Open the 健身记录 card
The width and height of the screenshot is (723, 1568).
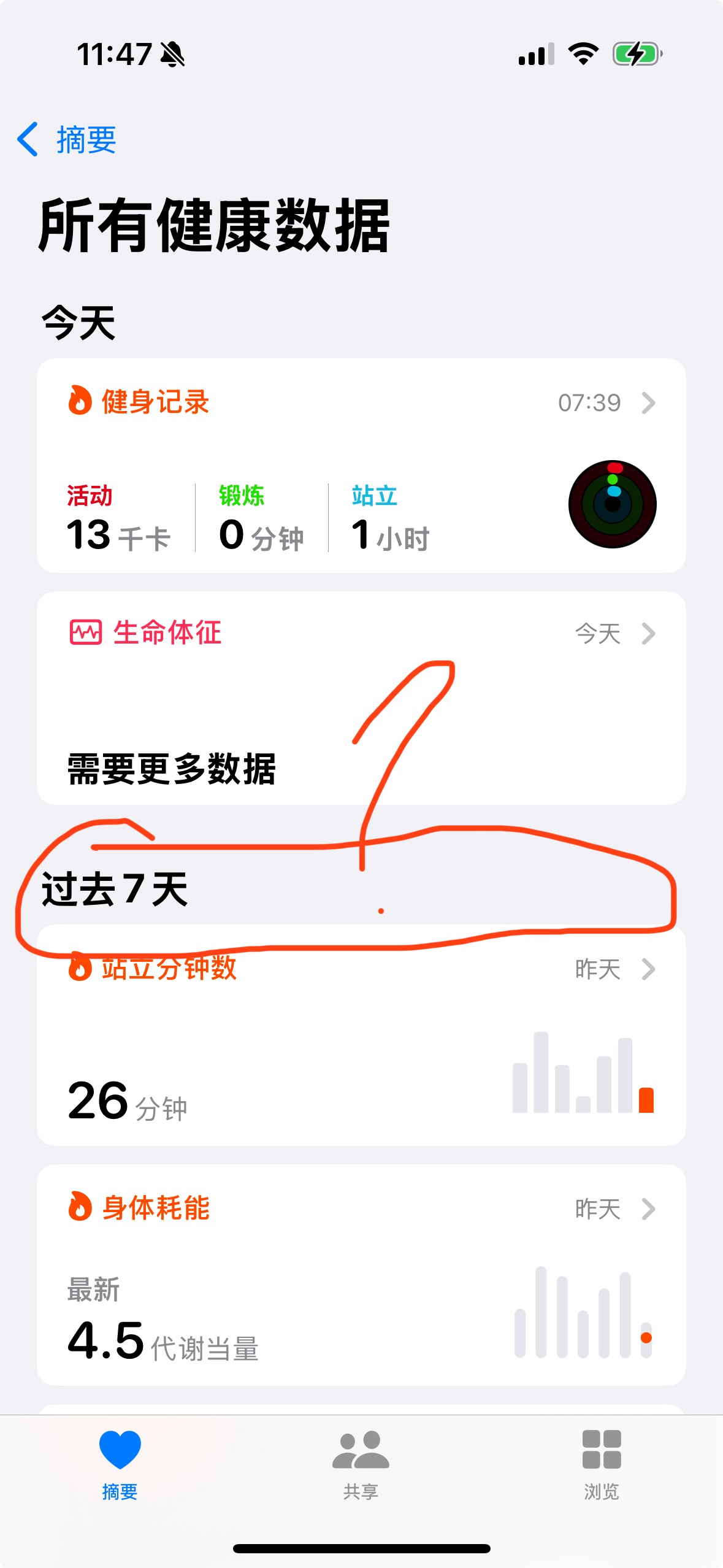(361, 465)
